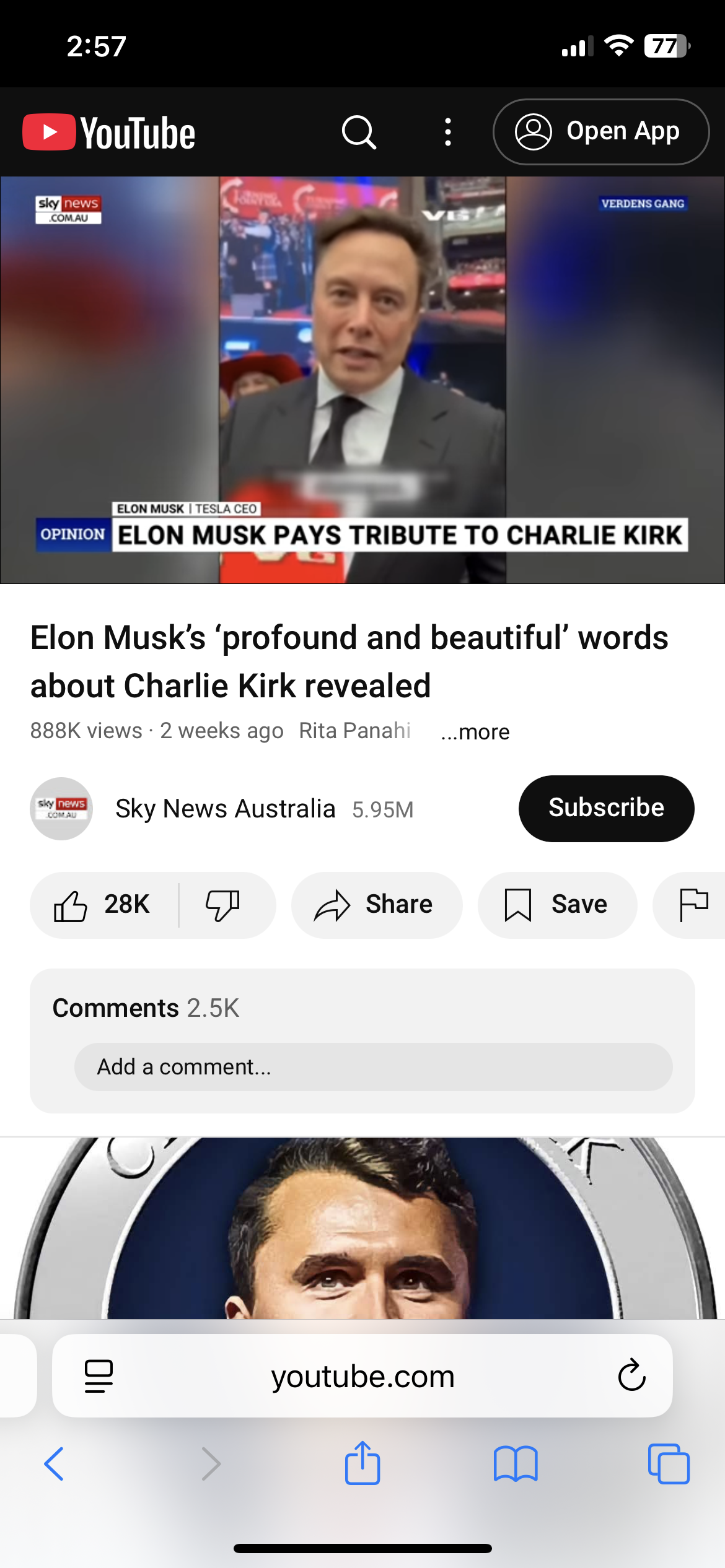Open the three-dot overflow menu
This screenshot has height=1568, width=725.
[447, 132]
